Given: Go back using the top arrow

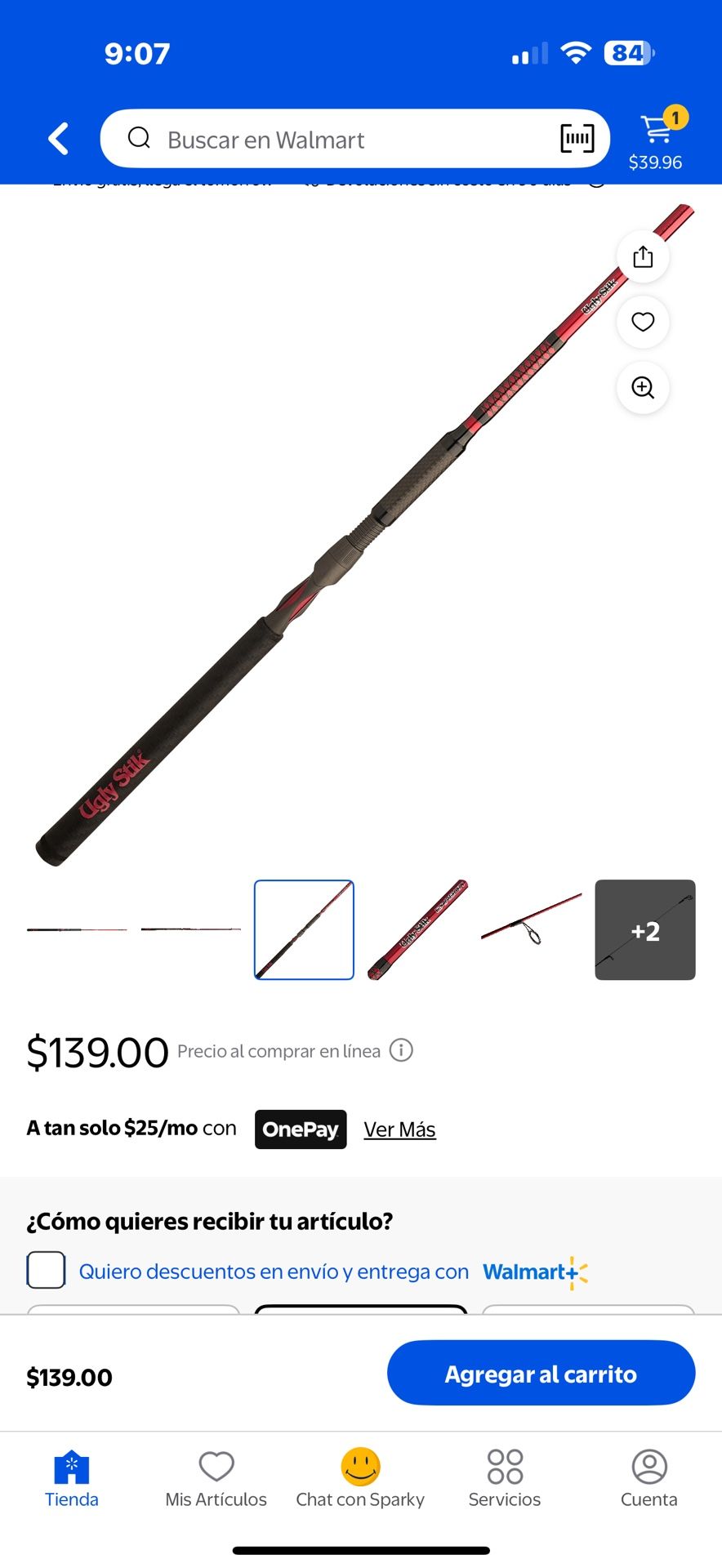Looking at the screenshot, I should click(58, 139).
